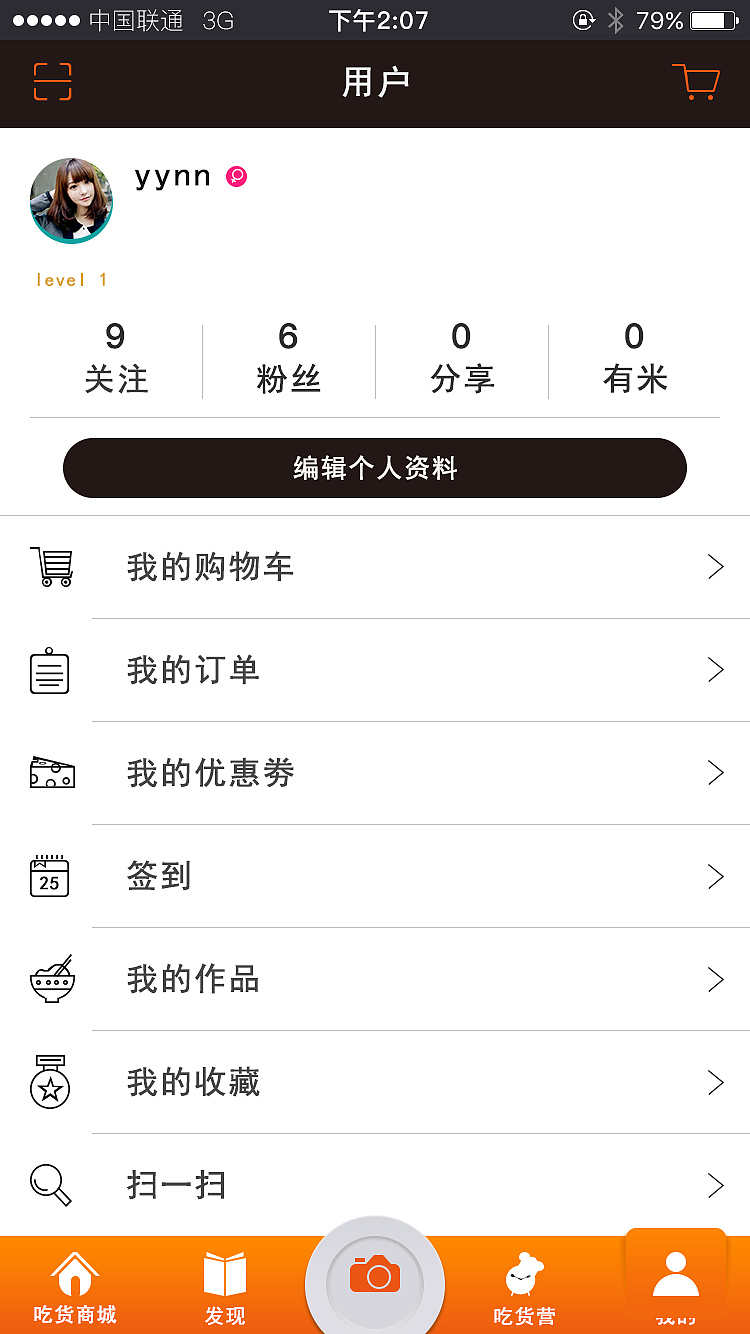Tap the 签到 calendar icon
750x1334 pixels.
[x=51, y=877]
